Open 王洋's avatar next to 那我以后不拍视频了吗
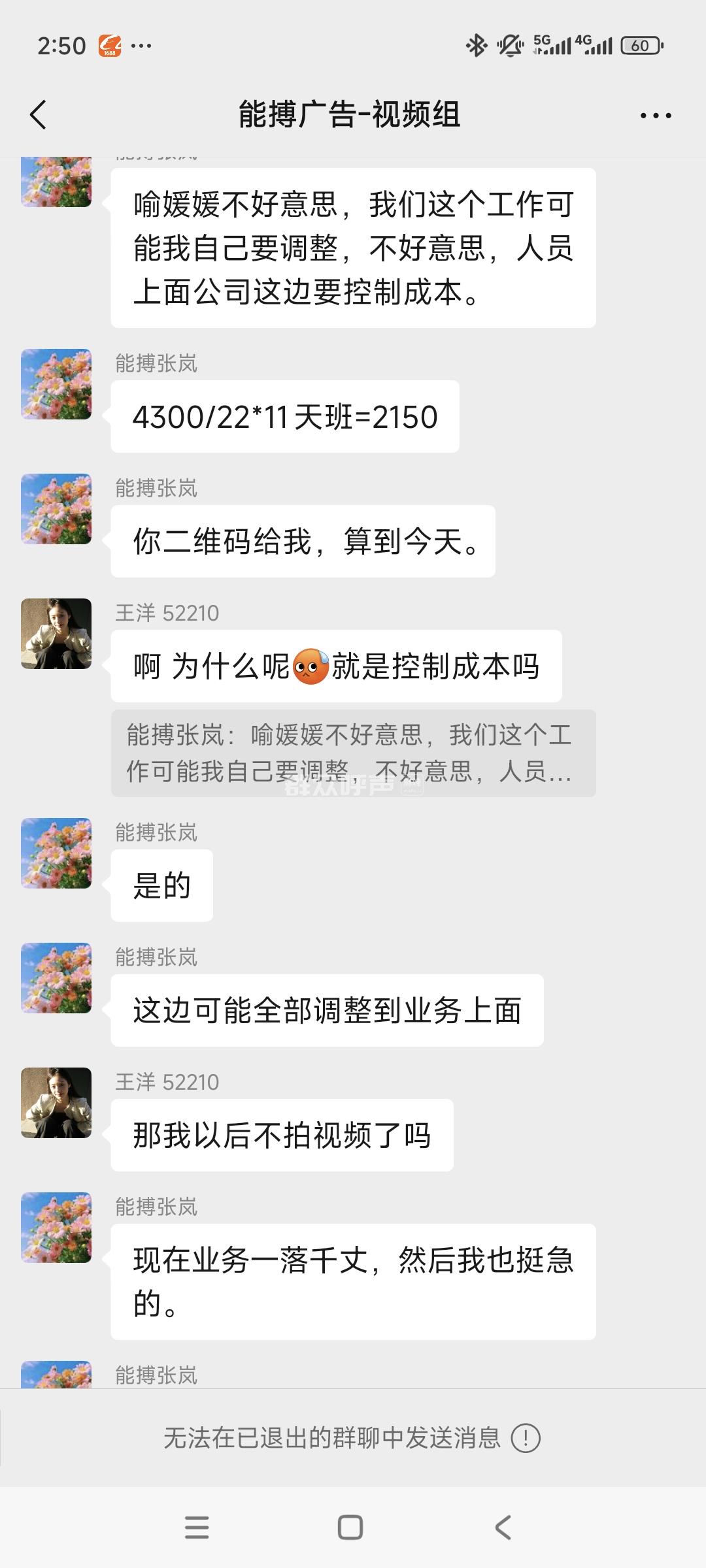The height and width of the screenshot is (1568, 706). [x=56, y=1103]
